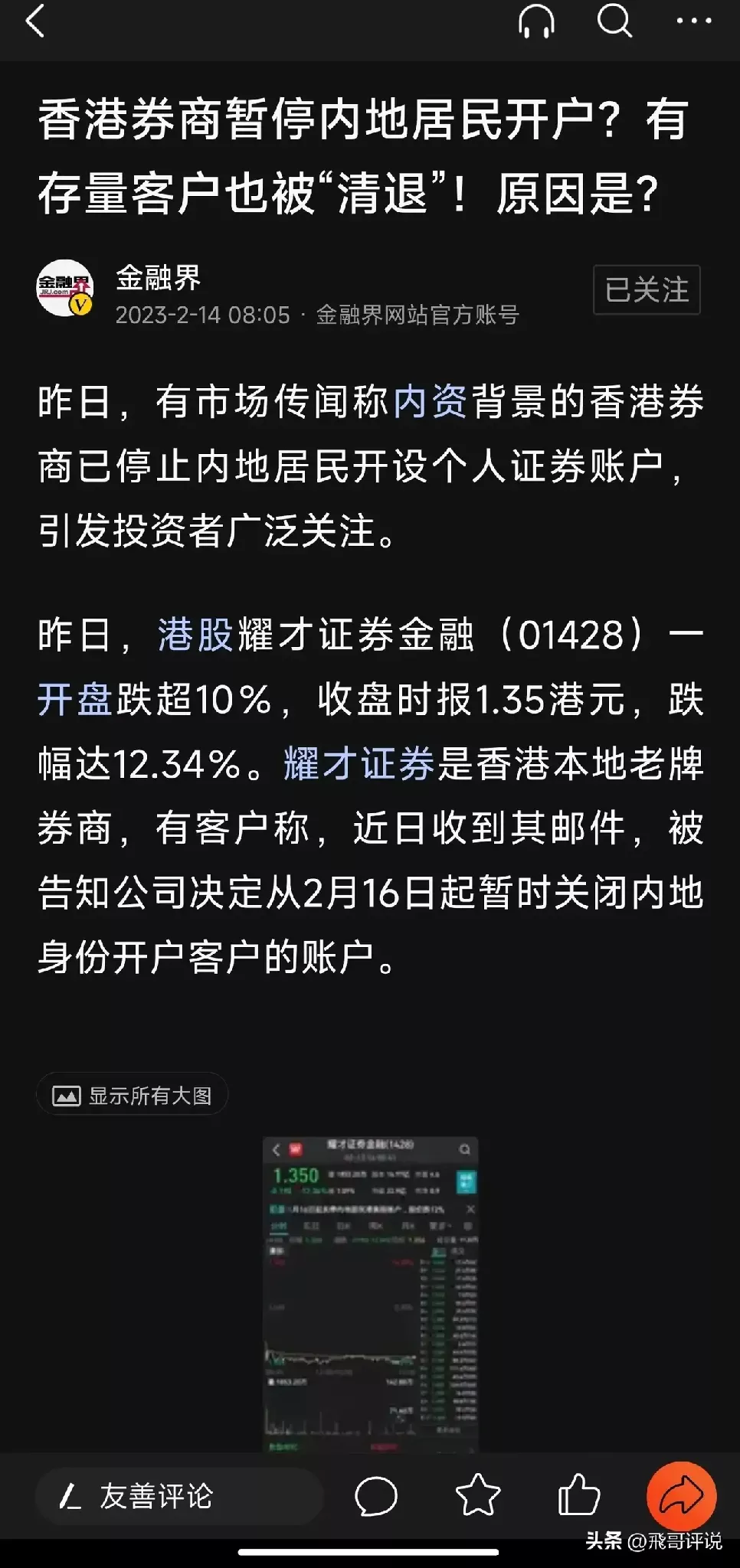The image size is (740, 1568).
Task: Listen to article with headphone icon
Action: point(536,21)
